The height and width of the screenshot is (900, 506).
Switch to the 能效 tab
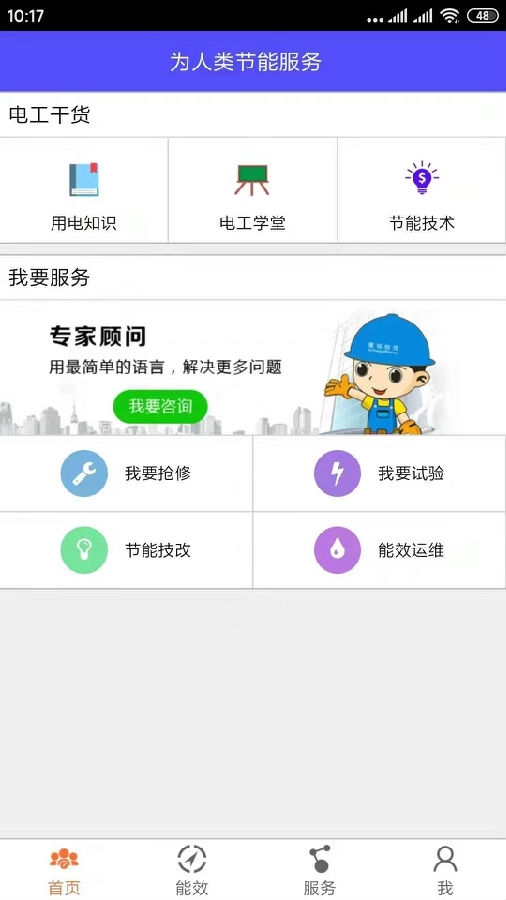191,870
